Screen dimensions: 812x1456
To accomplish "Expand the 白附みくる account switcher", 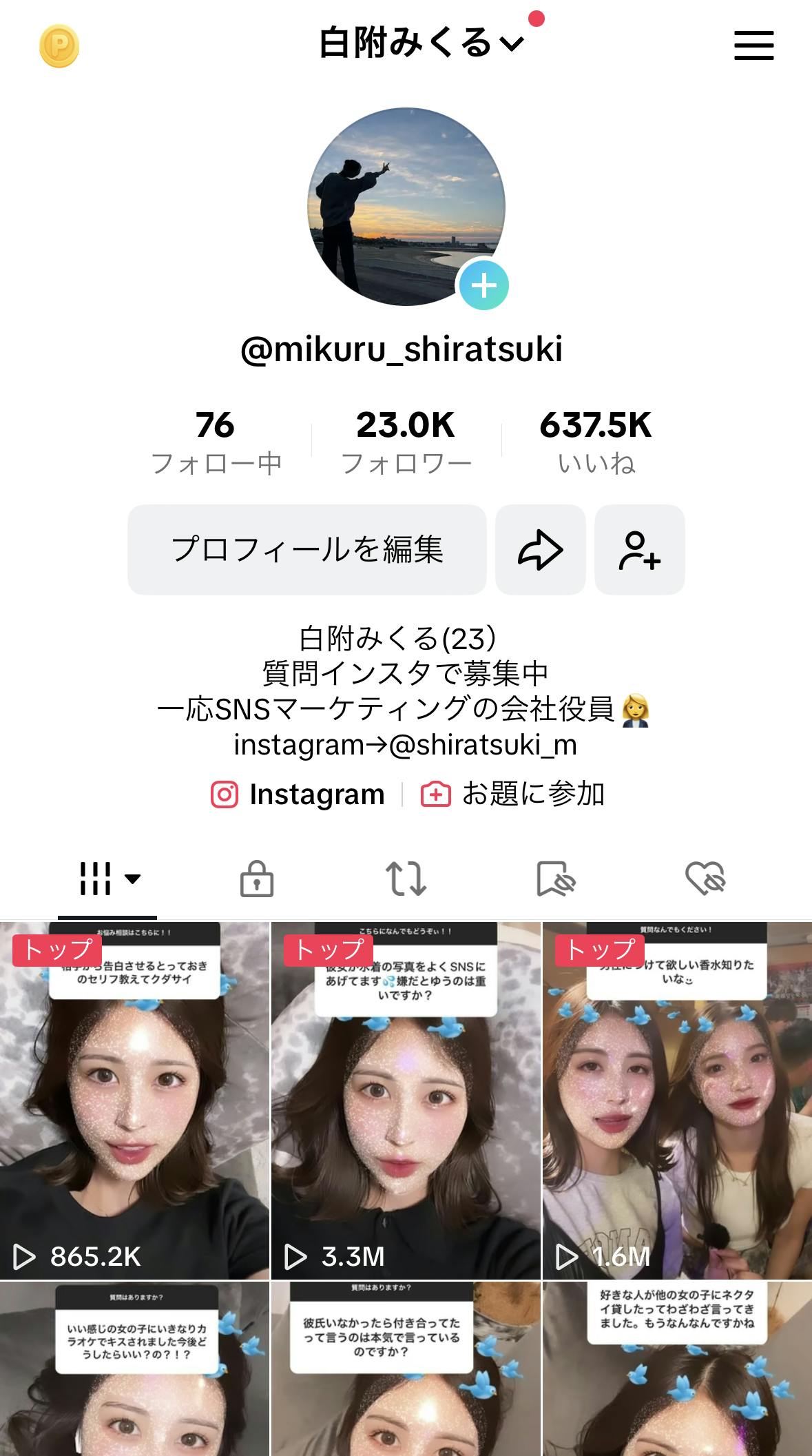I will pyautogui.click(x=421, y=43).
